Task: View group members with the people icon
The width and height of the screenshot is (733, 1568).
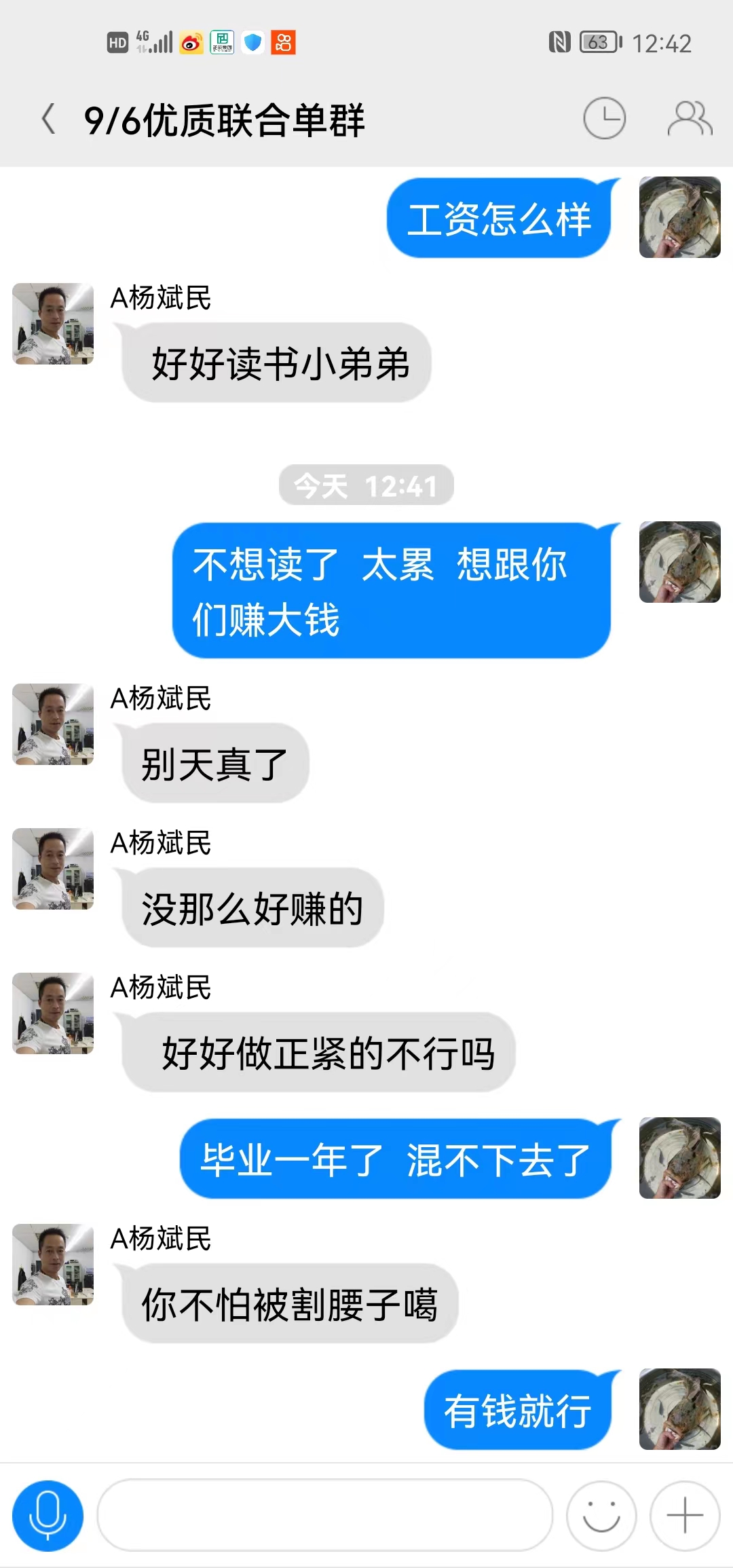Action: pos(687,117)
